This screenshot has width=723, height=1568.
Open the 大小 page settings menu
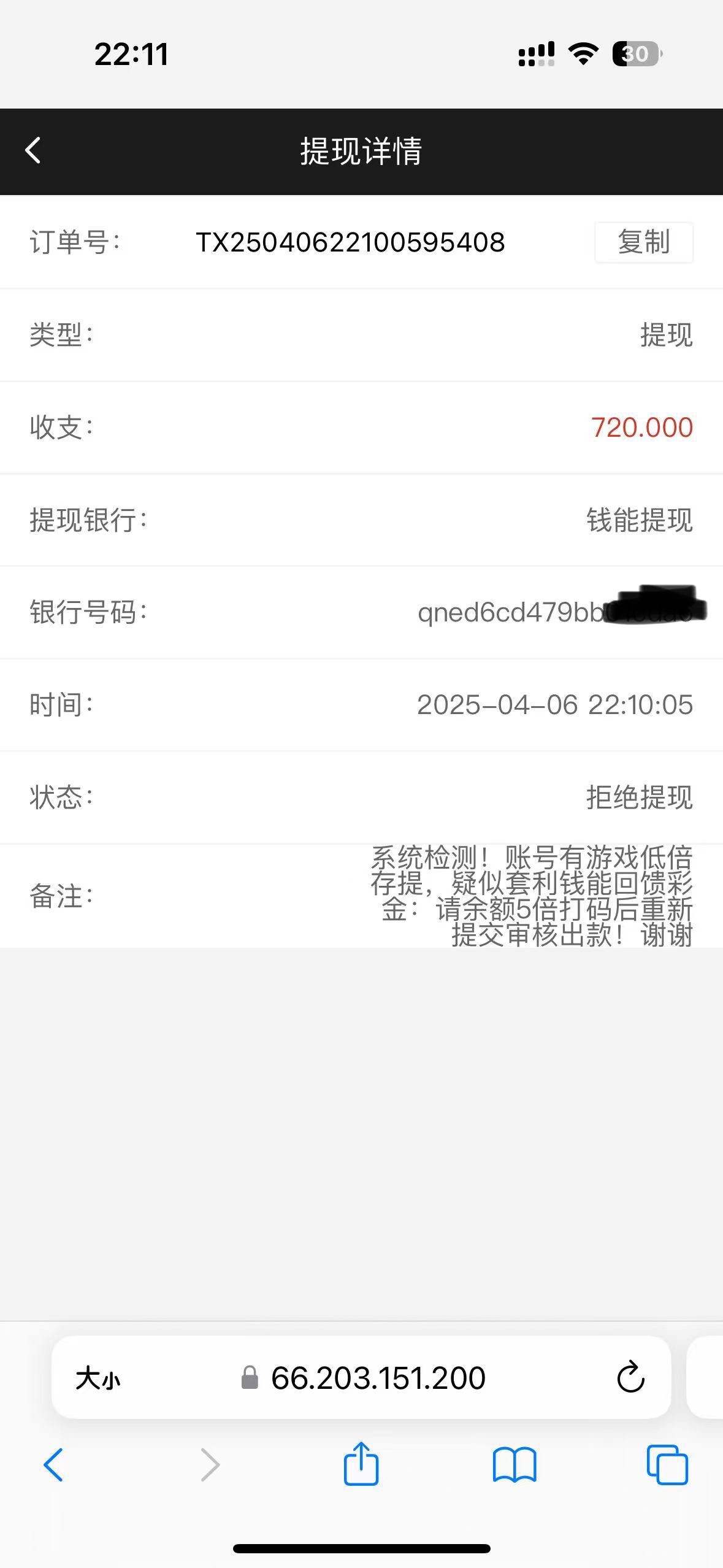pos(98,1378)
